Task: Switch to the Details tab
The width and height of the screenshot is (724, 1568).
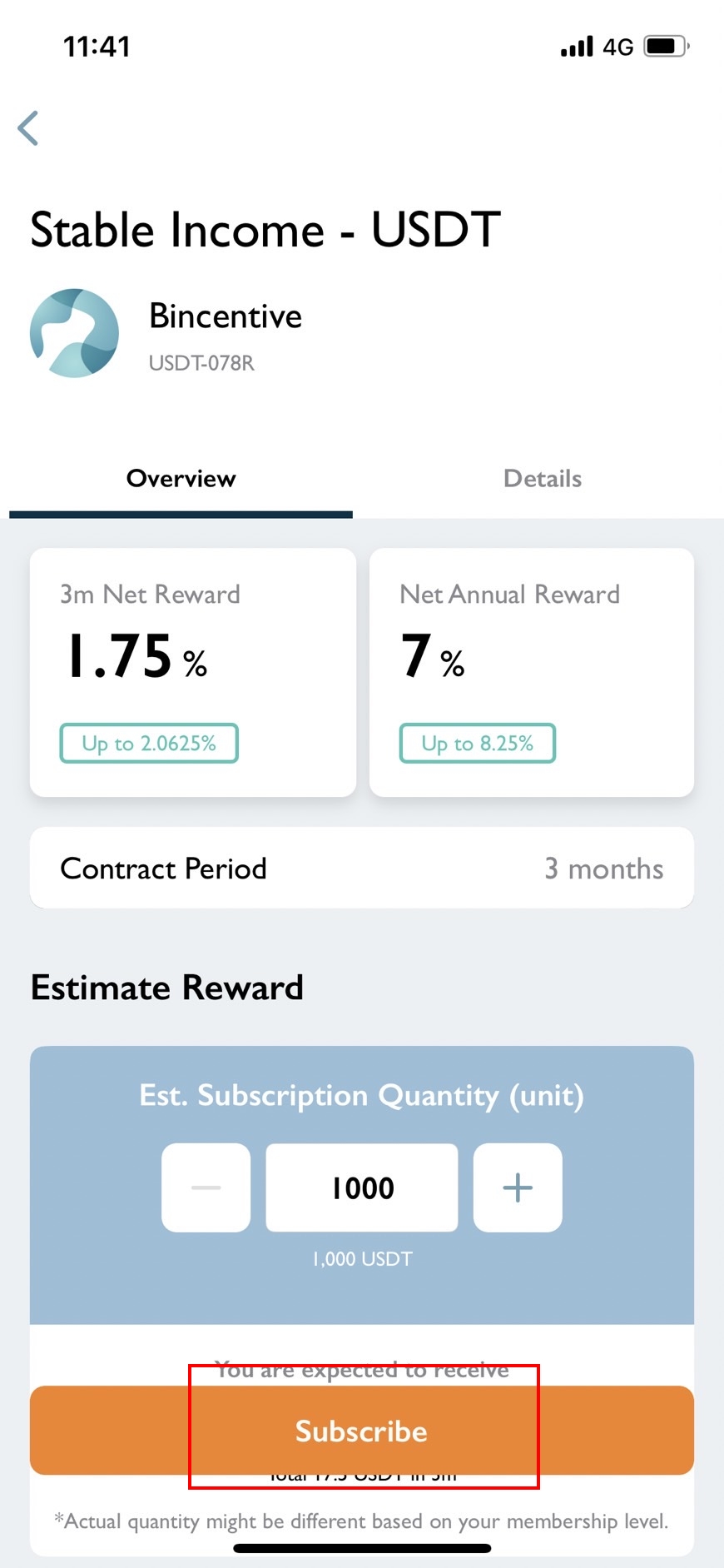Action: coord(542,479)
